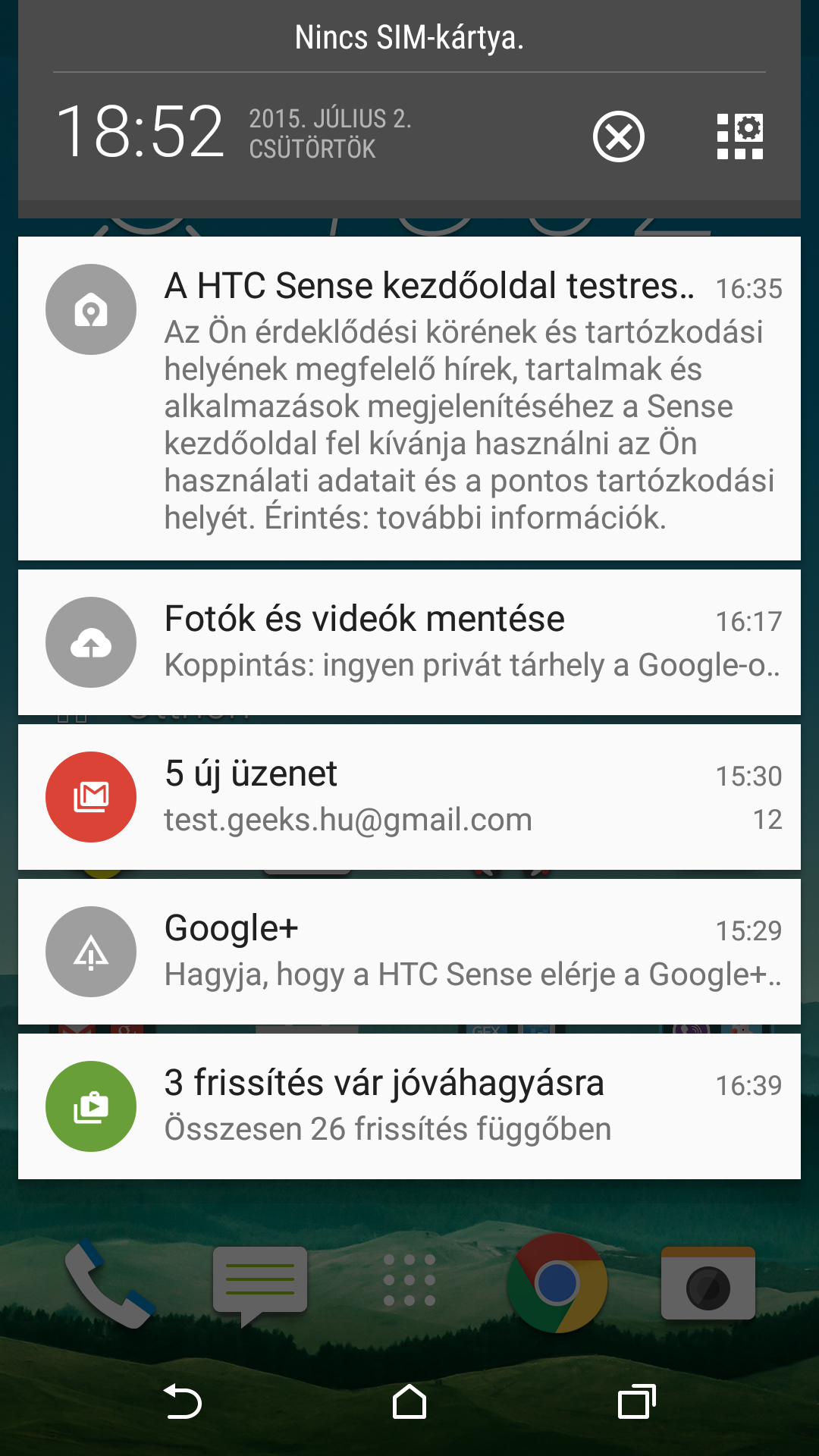Open the HTC Sense kezdőoldal notification
The height and width of the screenshot is (1456, 819).
pos(409,399)
